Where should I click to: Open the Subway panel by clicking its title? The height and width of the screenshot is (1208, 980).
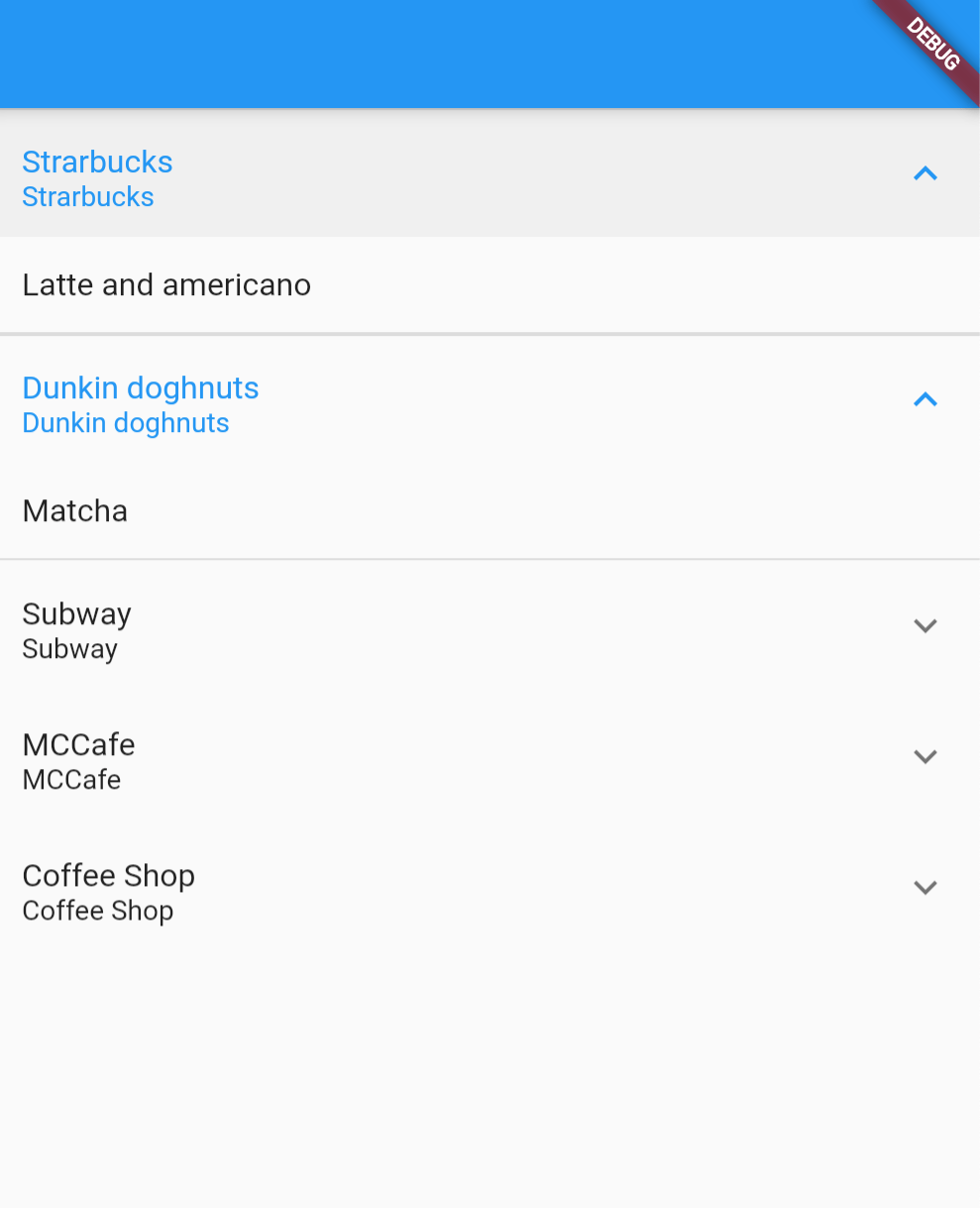click(76, 613)
